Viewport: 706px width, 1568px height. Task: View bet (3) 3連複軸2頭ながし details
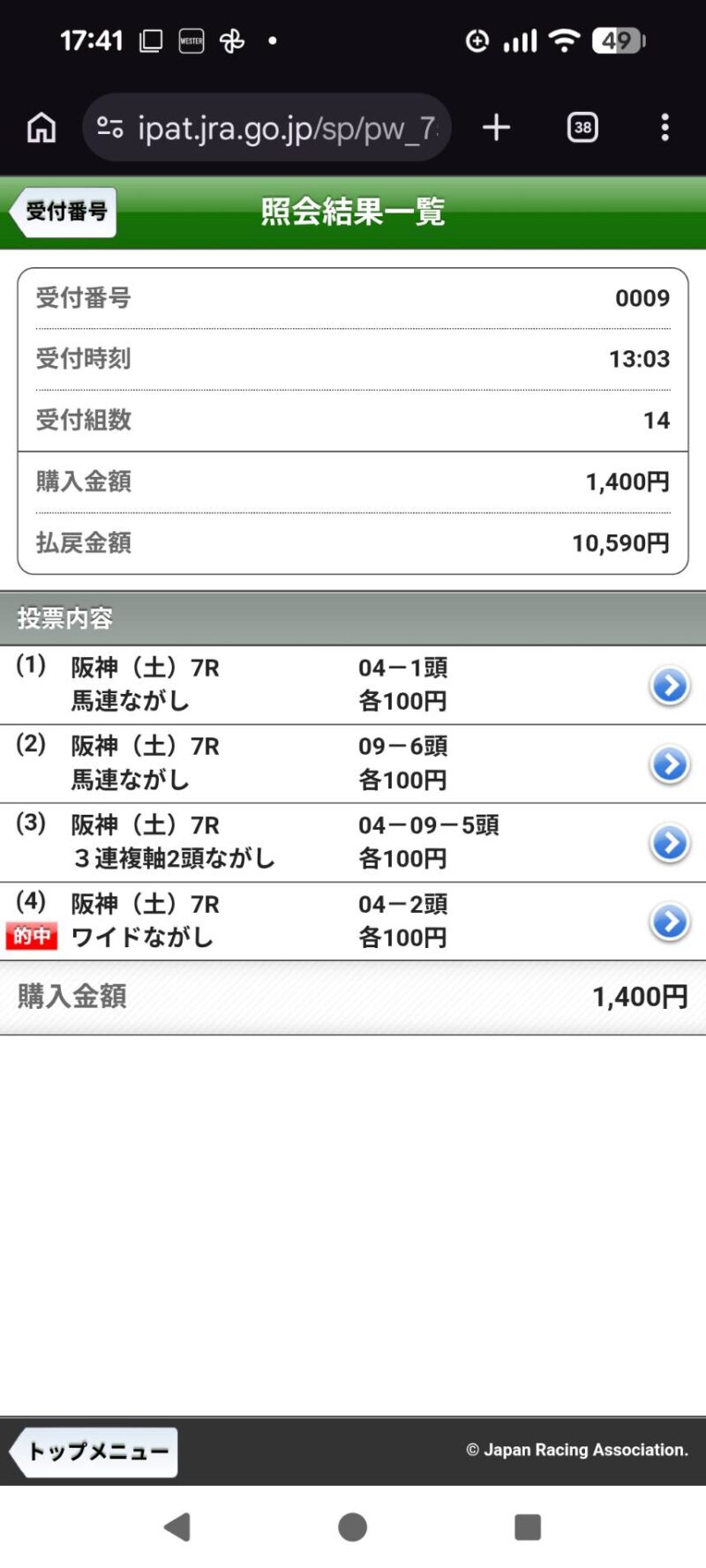pos(669,843)
